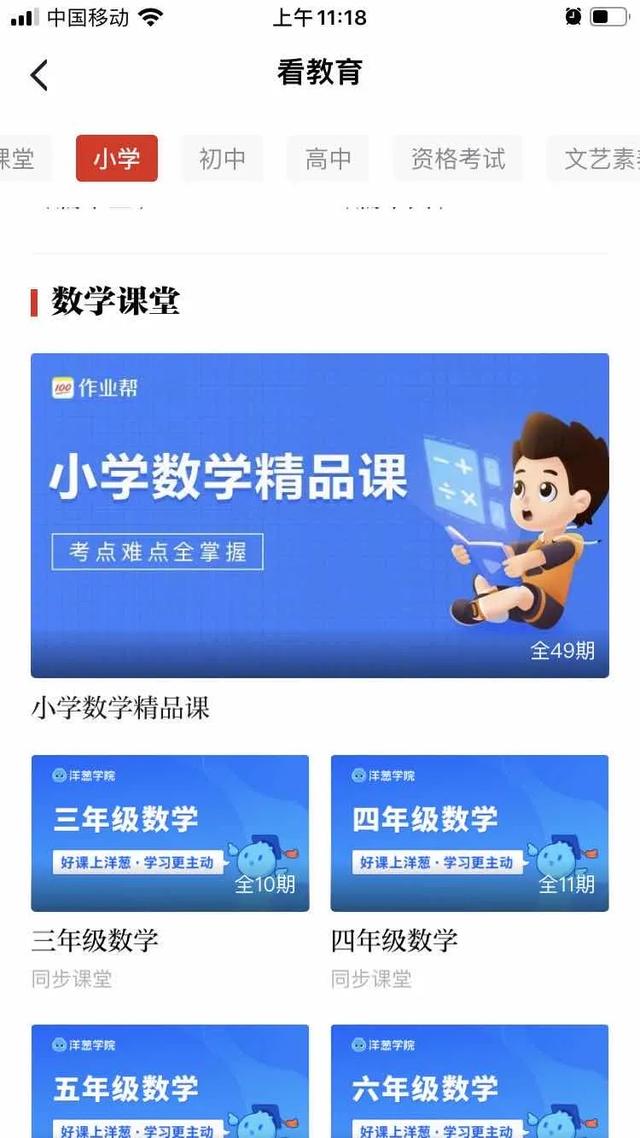The height and width of the screenshot is (1138, 640).
Task: Switch to the 高中 tab
Action: [329, 159]
